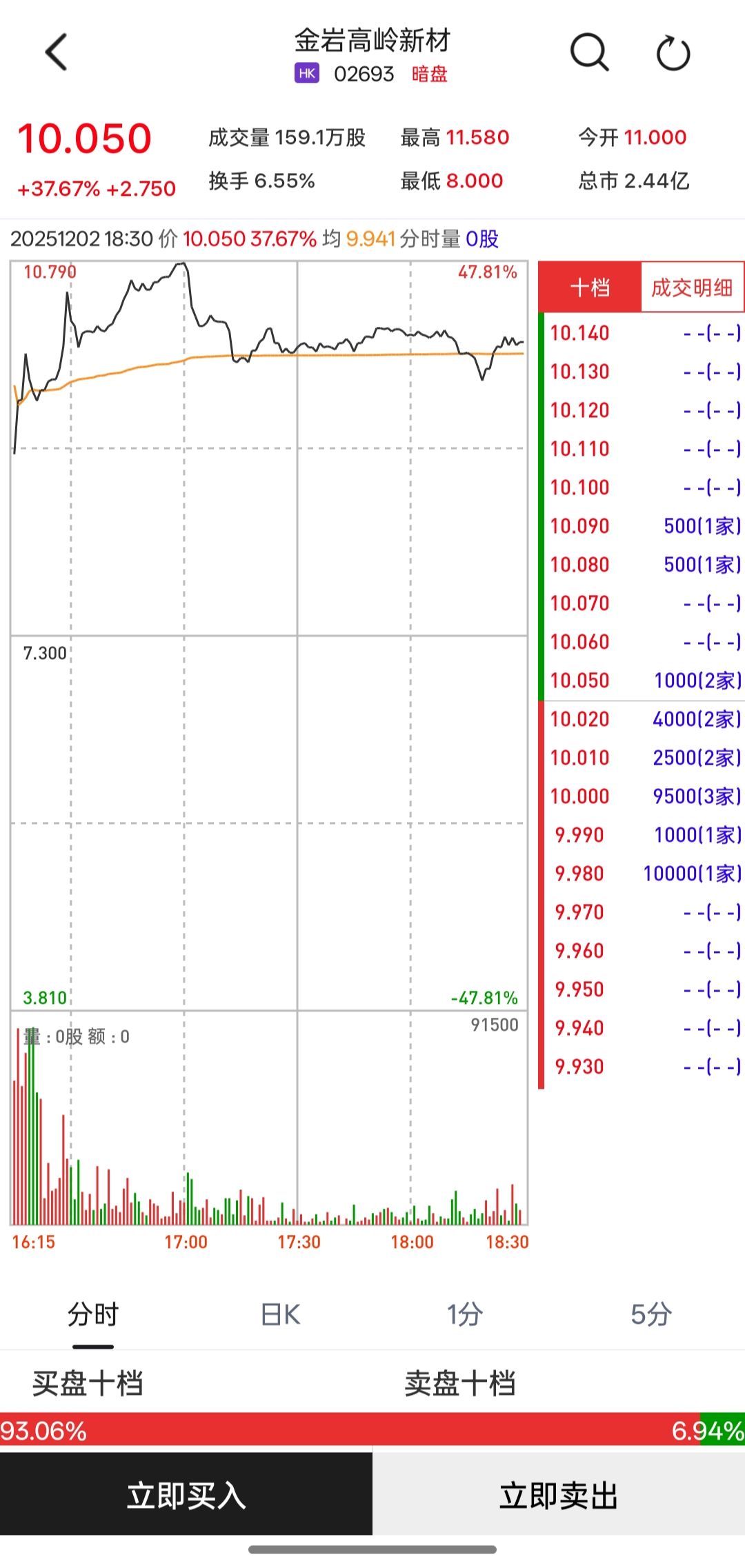This screenshot has height=1568, width=745.
Task: Go back using the top-left arrow
Action: [57, 52]
